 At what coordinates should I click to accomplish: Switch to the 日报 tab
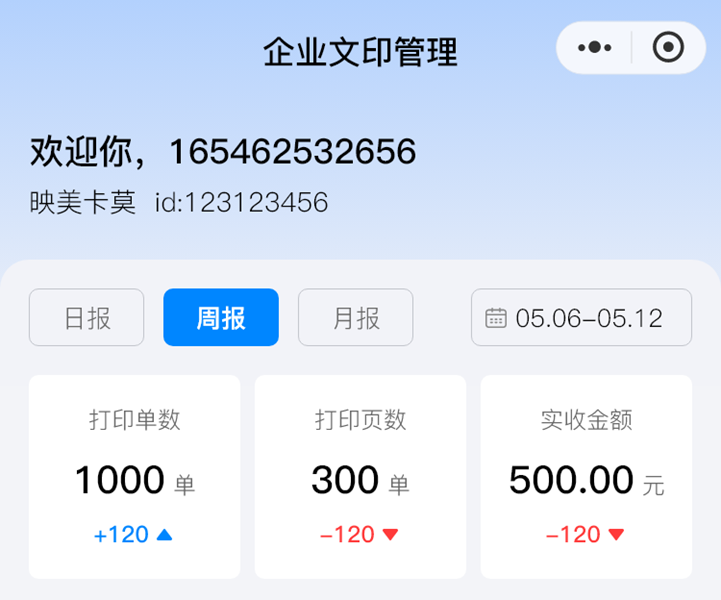87,318
